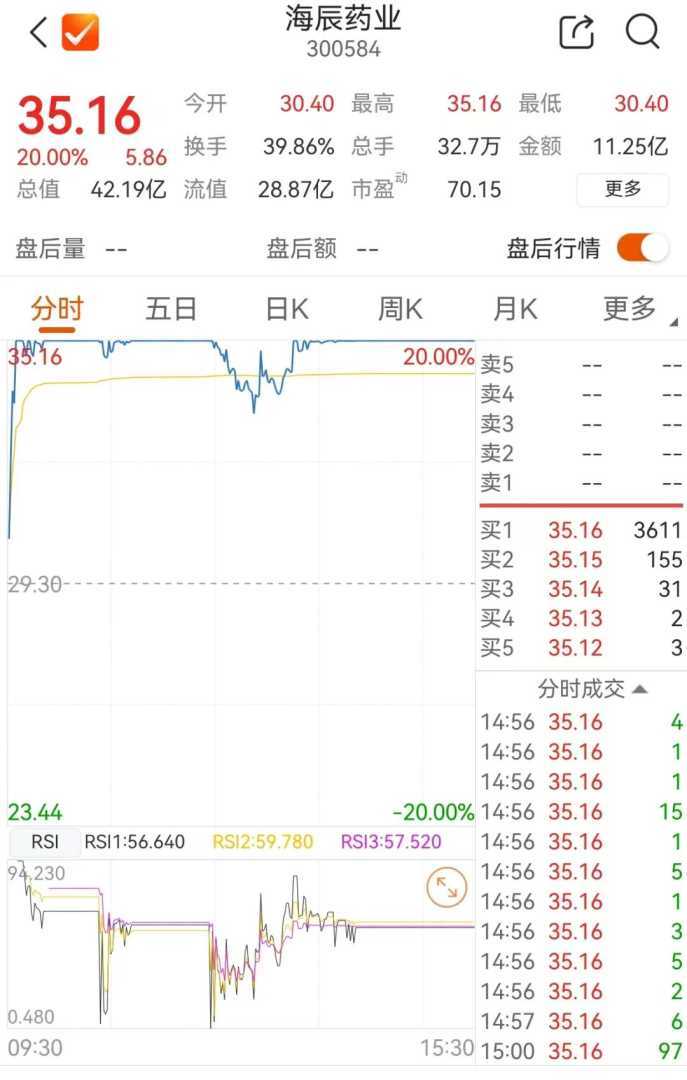View the 月K chart tab
This screenshot has height=1080, width=687.
point(515,309)
